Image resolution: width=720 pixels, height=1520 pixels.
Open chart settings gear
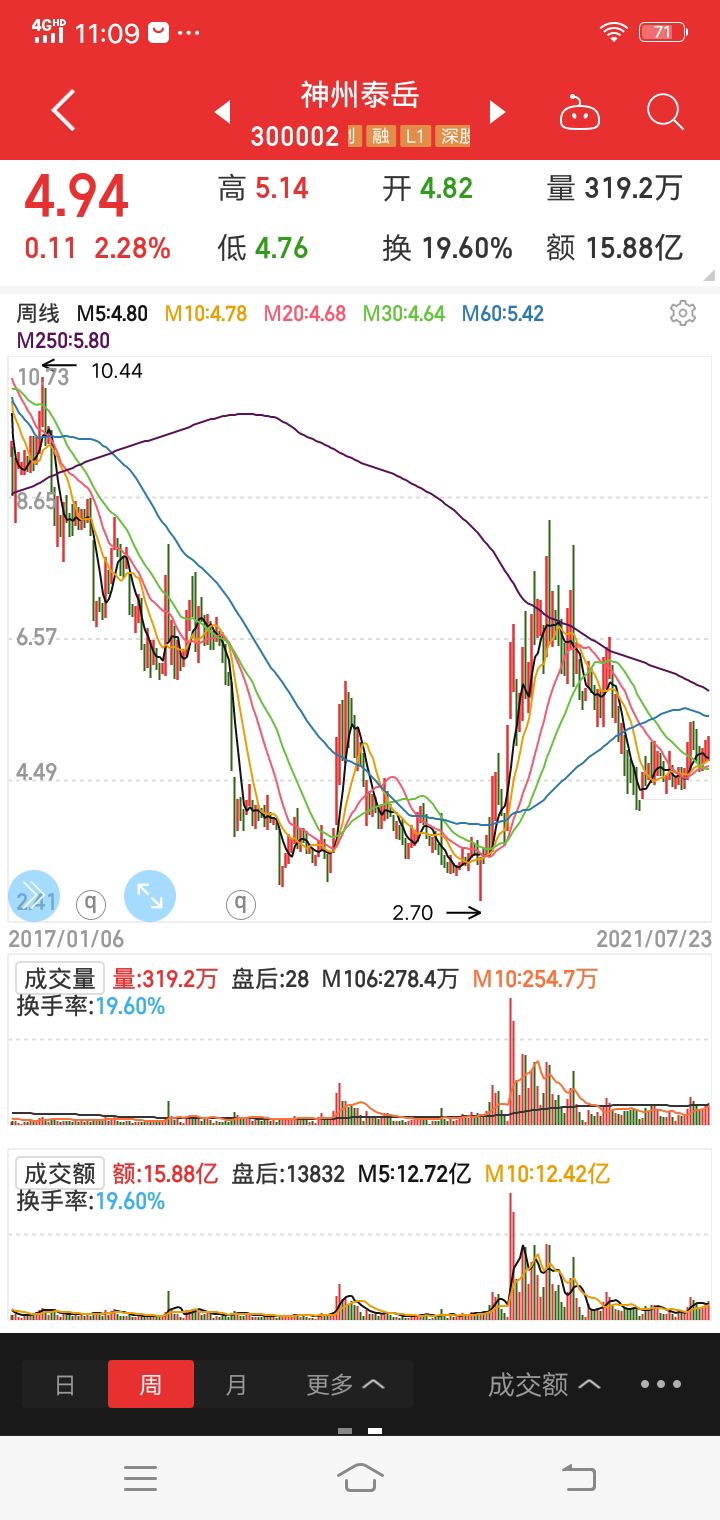point(682,313)
